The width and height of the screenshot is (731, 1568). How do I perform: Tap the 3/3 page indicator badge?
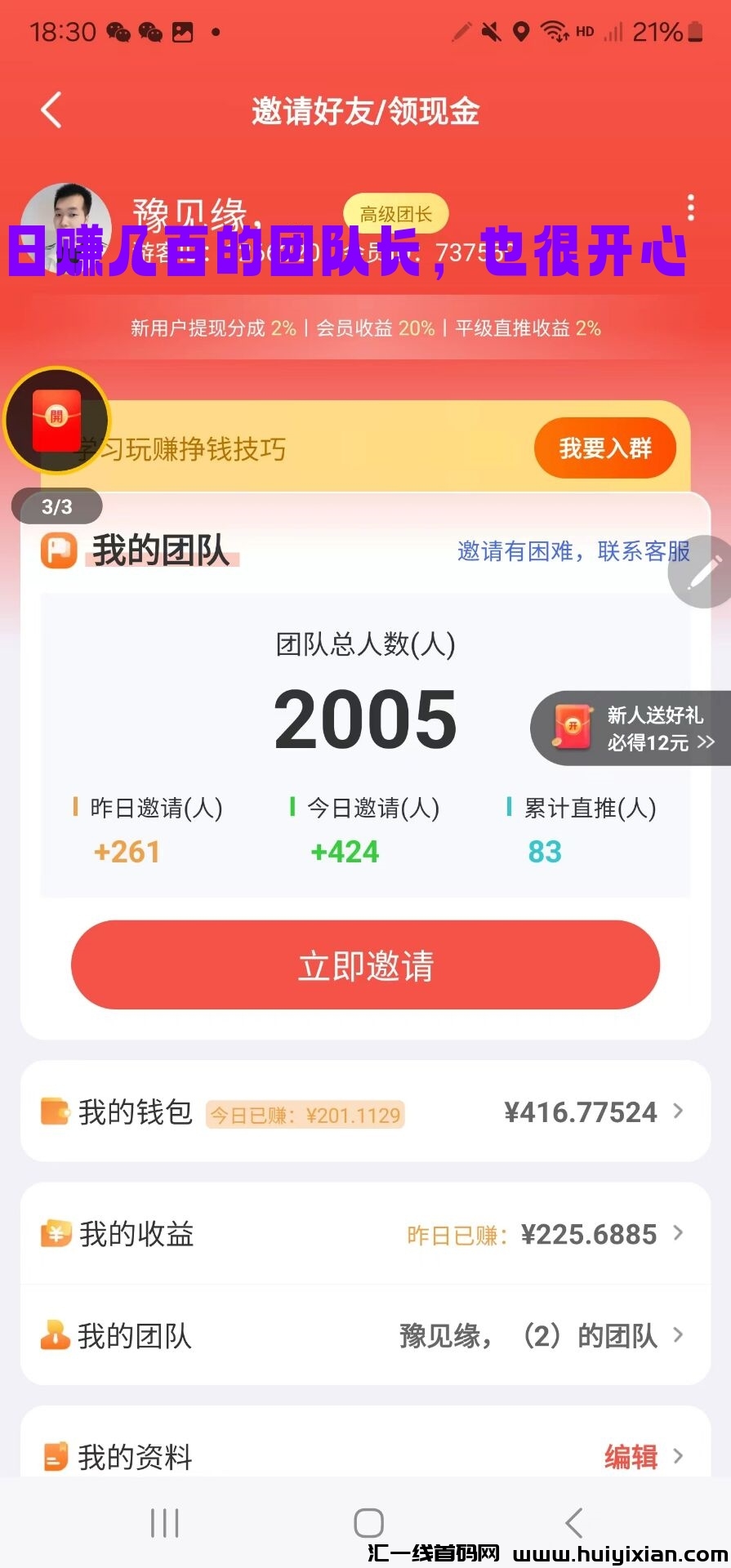coord(59,506)
